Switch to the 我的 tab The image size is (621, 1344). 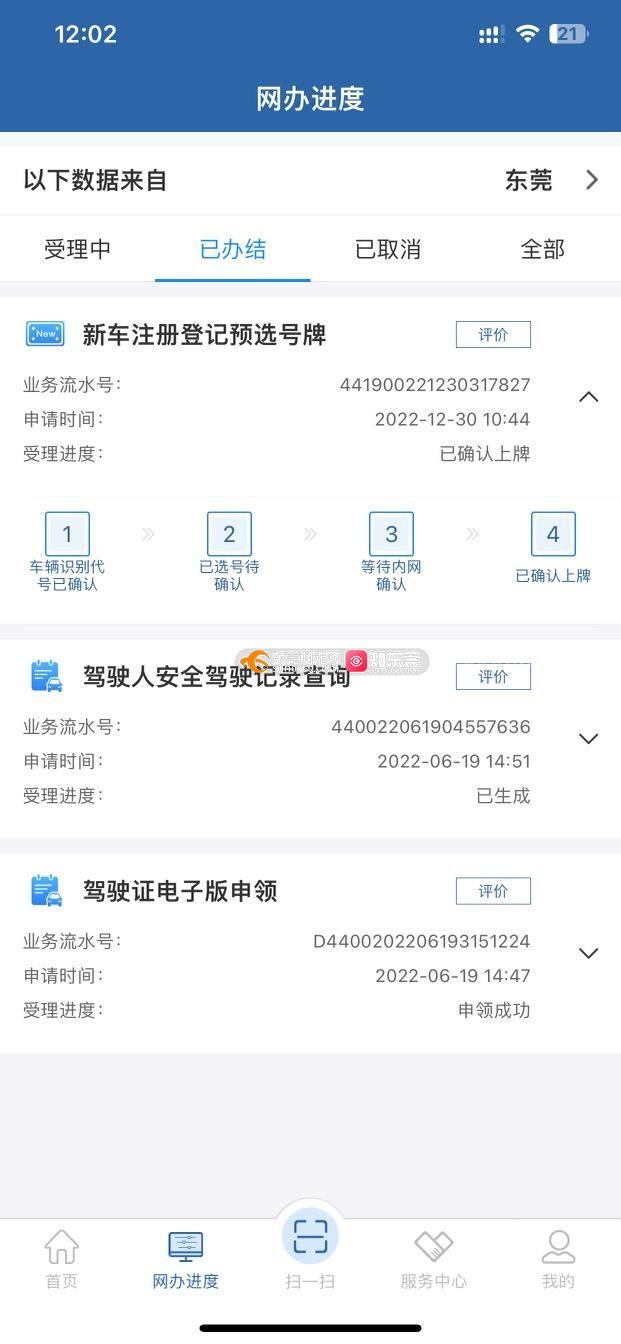pos(558,1259)
